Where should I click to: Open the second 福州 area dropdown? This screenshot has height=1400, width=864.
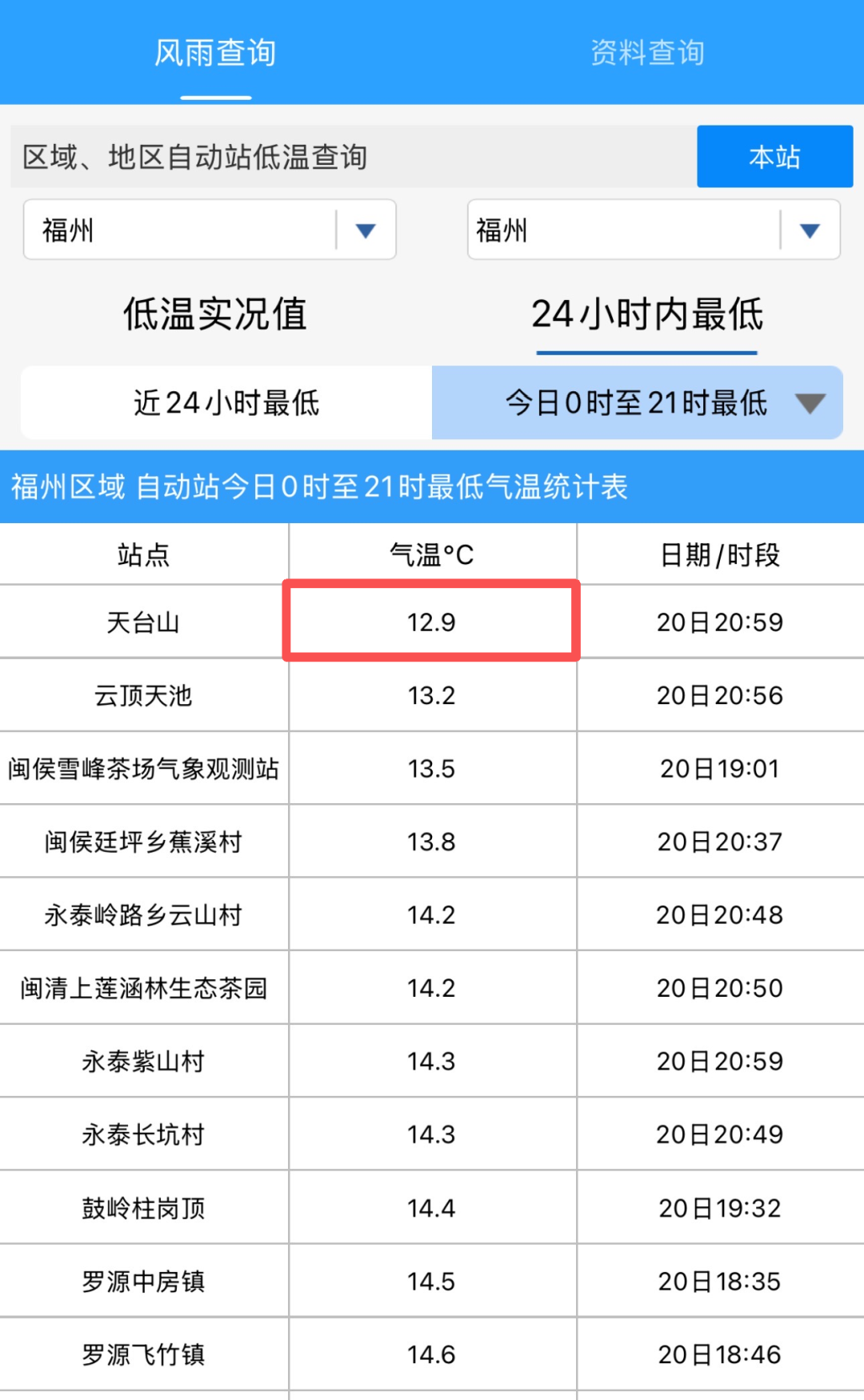(x=653, y=230)
